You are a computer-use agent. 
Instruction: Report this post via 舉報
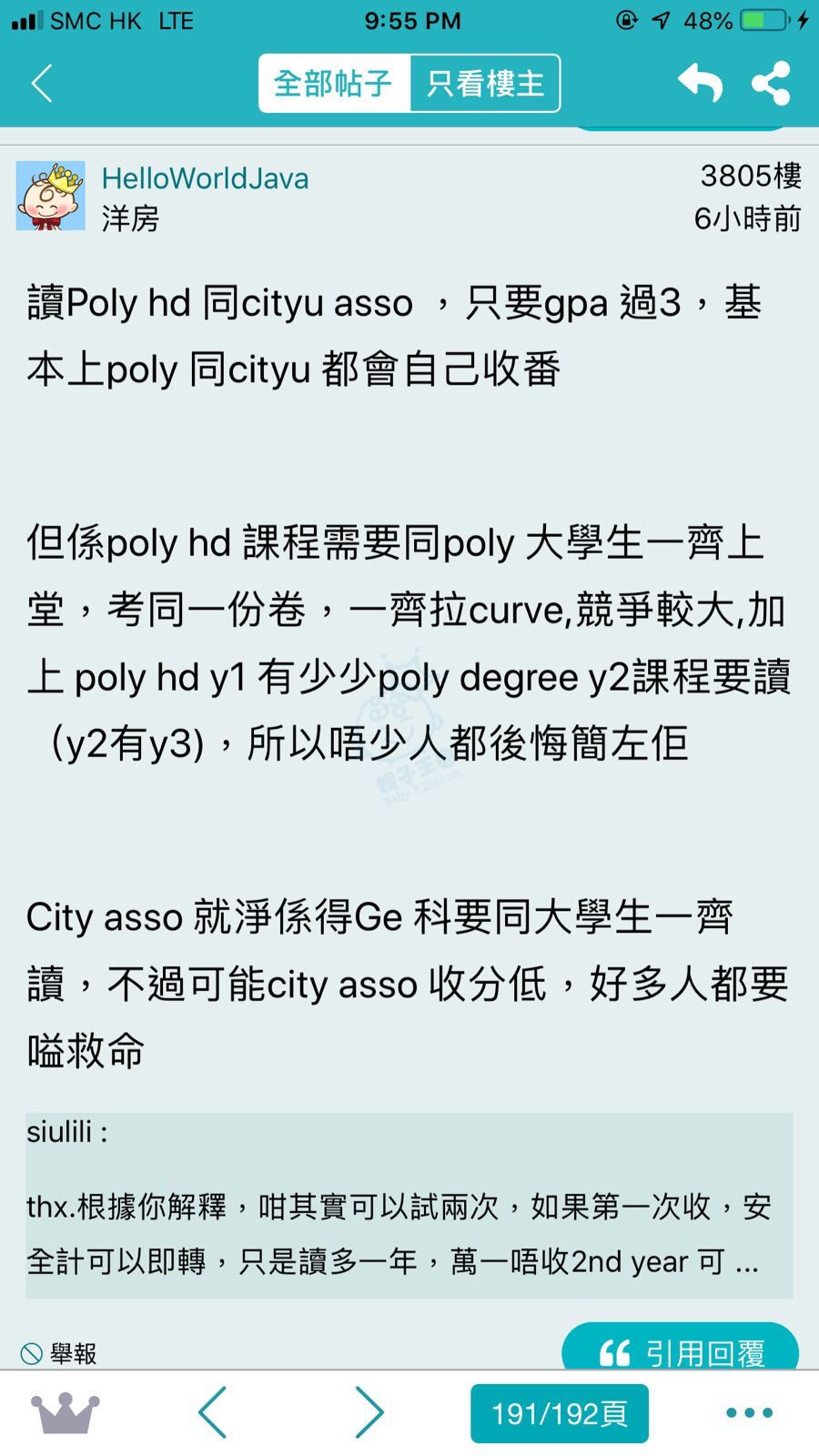[60, 1353]
